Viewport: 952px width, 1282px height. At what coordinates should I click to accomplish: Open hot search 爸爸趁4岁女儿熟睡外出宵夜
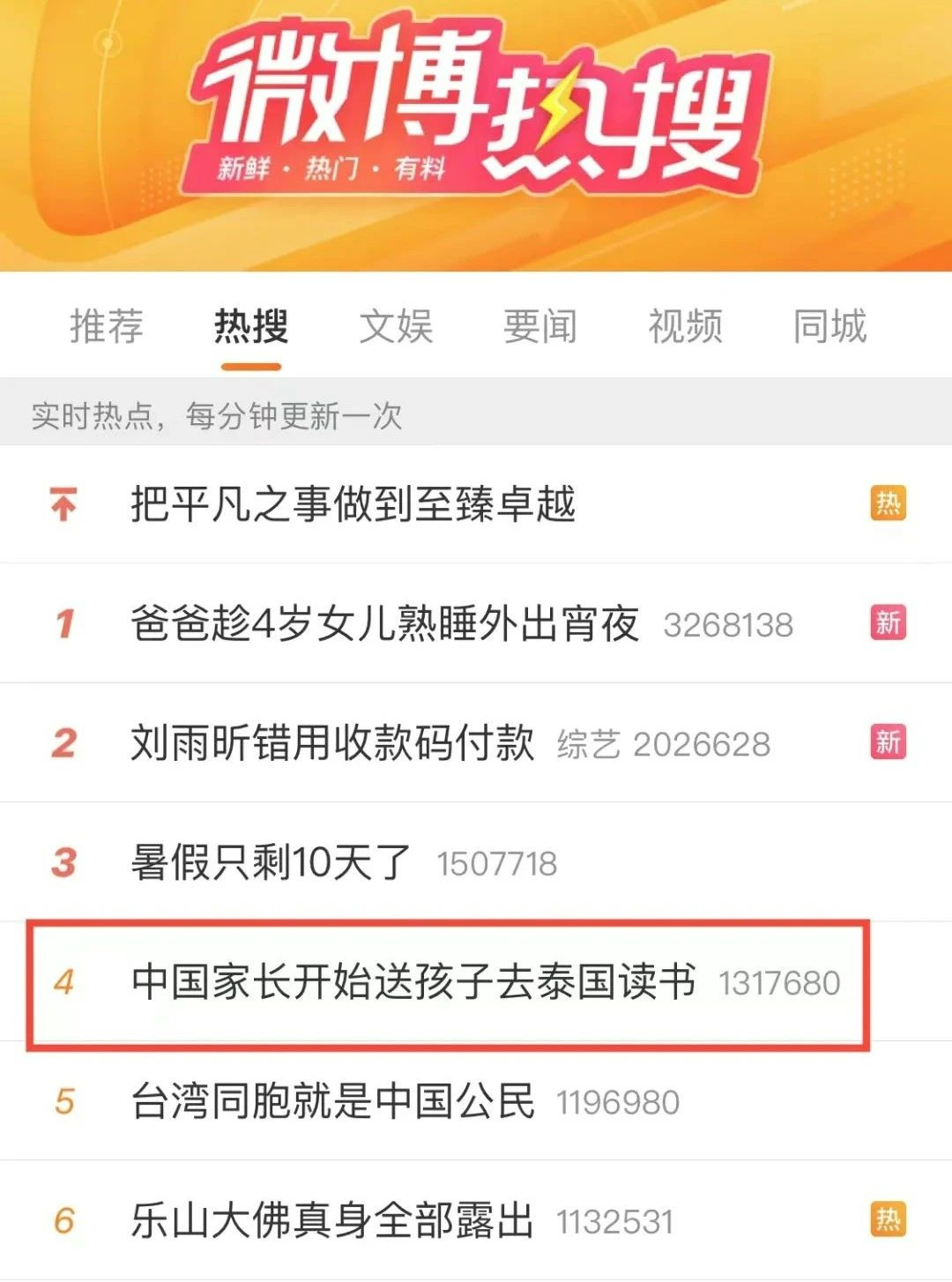point(384,624)
